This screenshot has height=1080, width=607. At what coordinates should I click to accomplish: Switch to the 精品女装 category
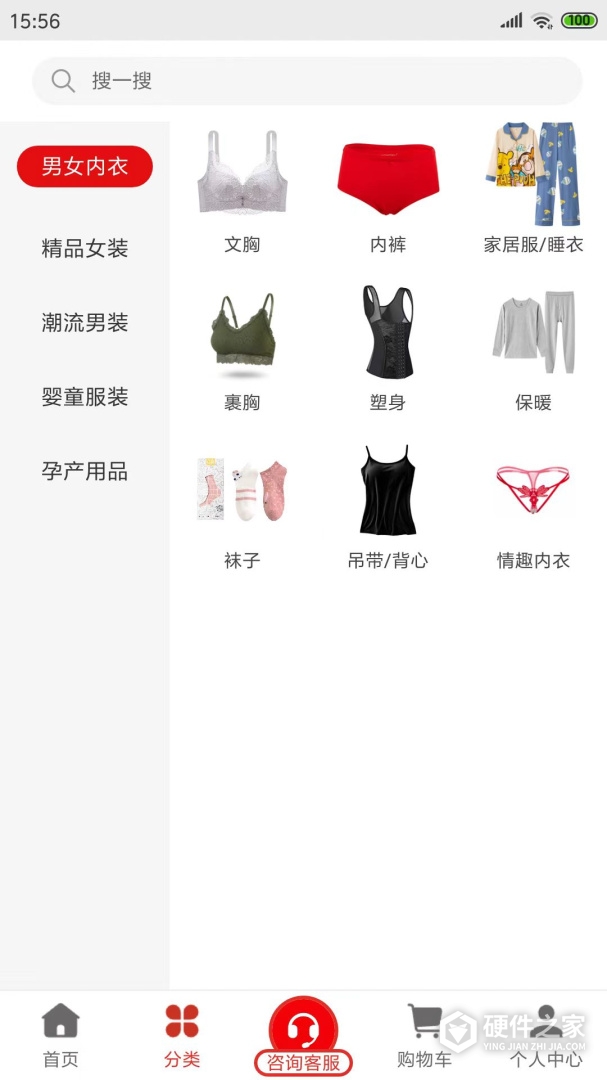[85, 248]
